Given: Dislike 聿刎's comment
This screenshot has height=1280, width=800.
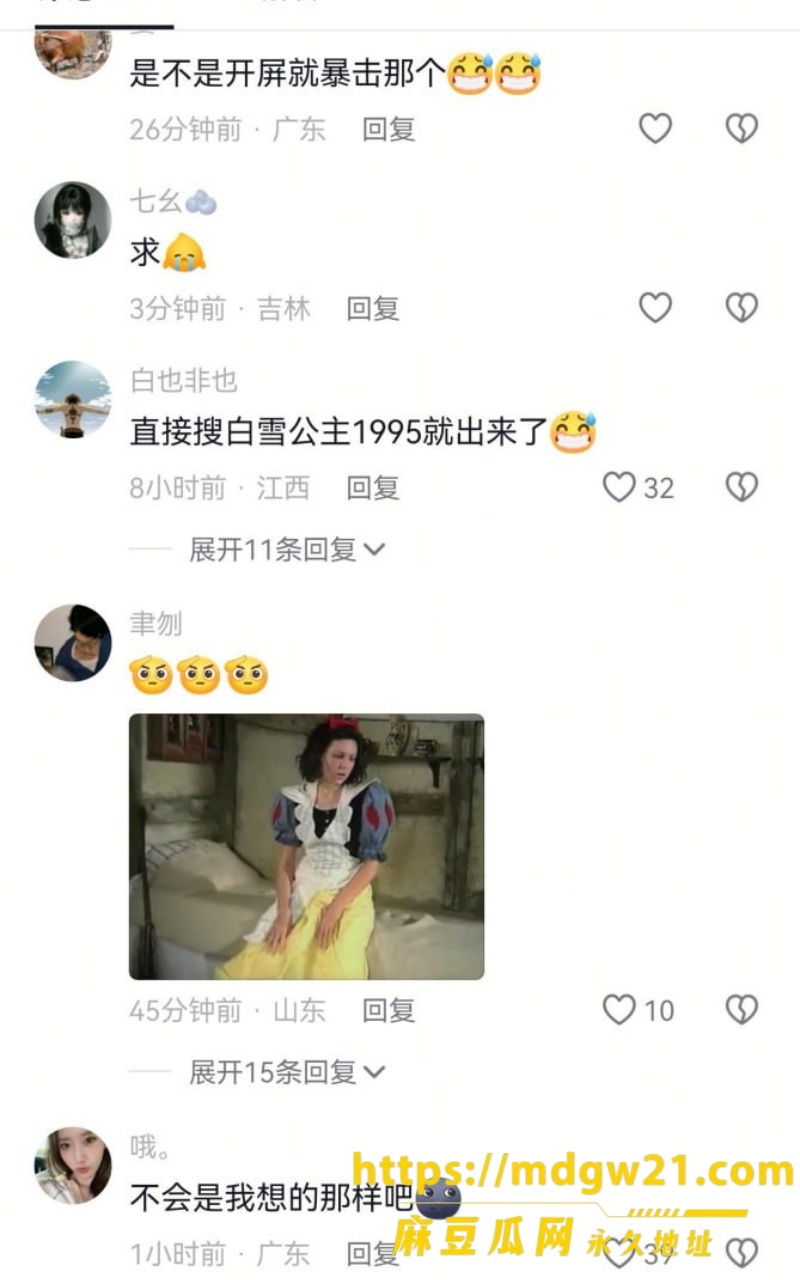Looking at the screenshot, I should (741, 1010).
